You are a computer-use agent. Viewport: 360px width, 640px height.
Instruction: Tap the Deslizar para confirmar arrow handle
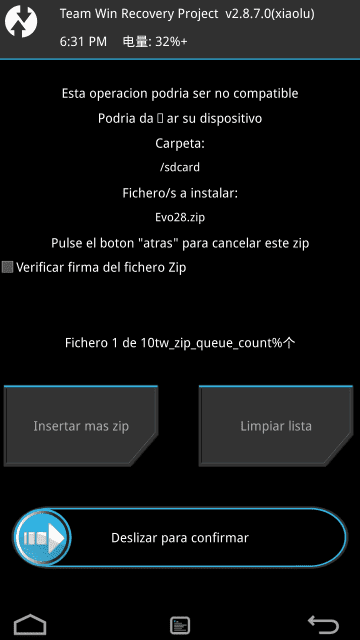[x=42, y=538]
